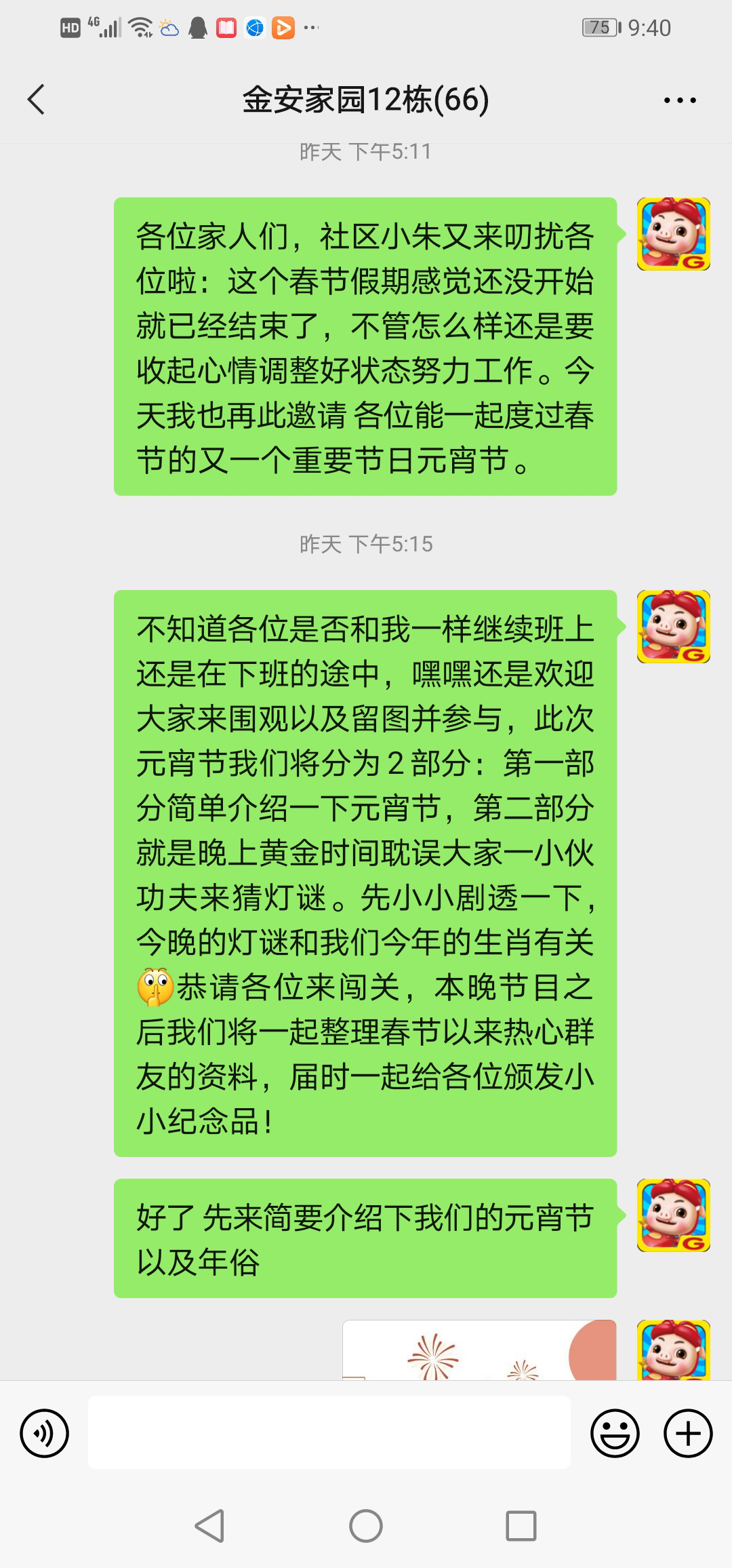Go back from the group chat
732x1568 pixels.
coord(37,100)
